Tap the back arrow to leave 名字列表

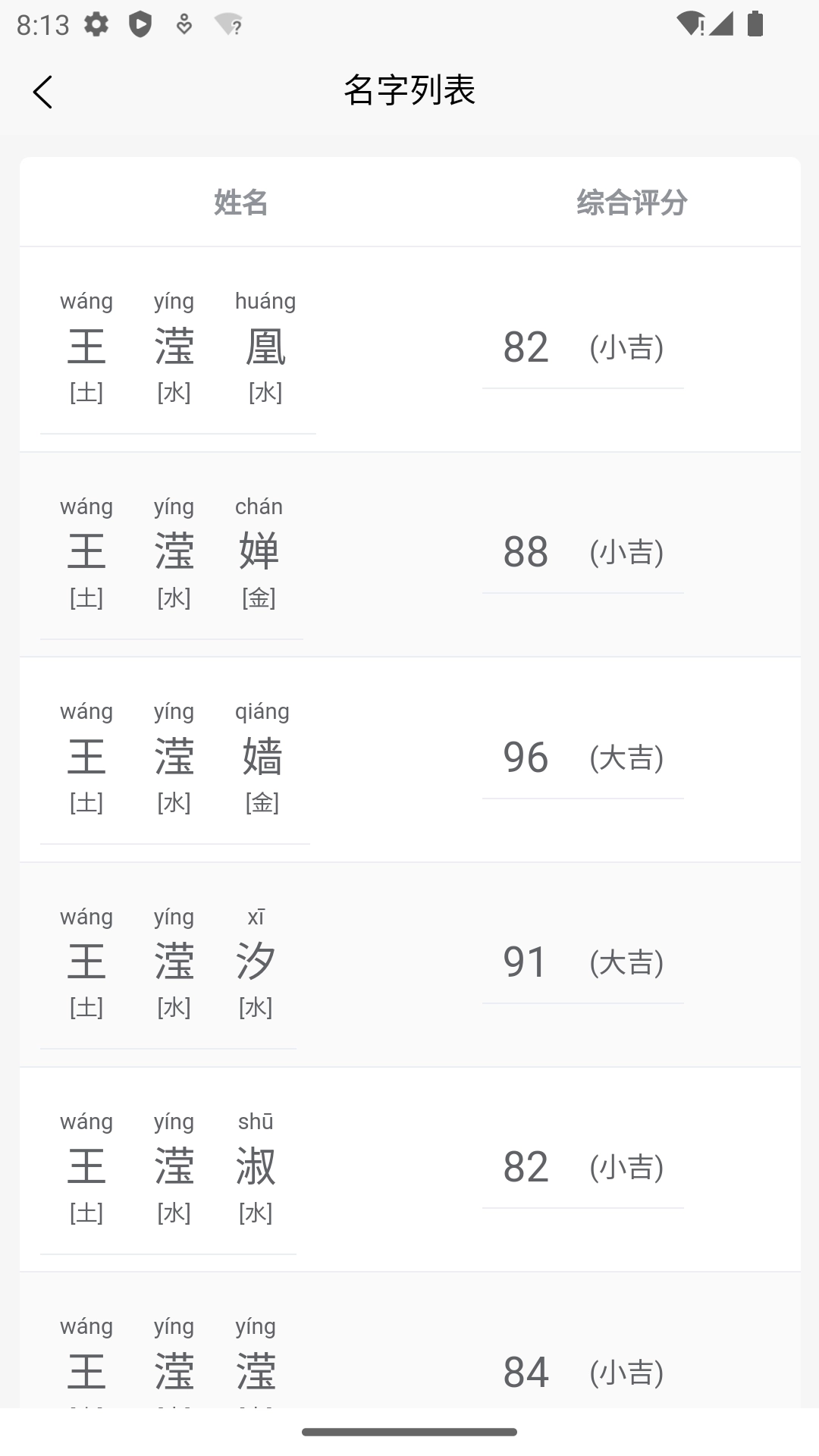click(42, 91)
